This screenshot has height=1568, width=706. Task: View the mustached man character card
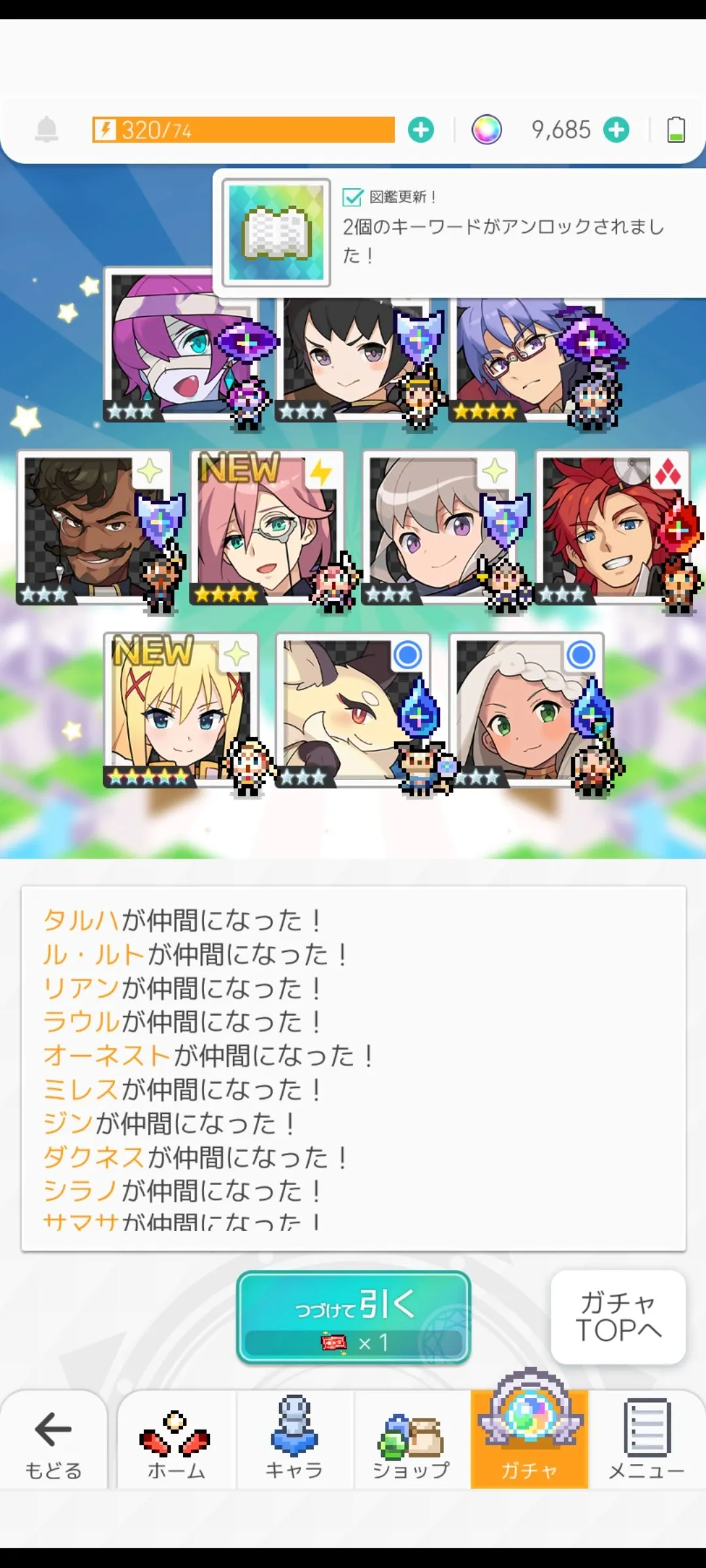click(93, 527)
